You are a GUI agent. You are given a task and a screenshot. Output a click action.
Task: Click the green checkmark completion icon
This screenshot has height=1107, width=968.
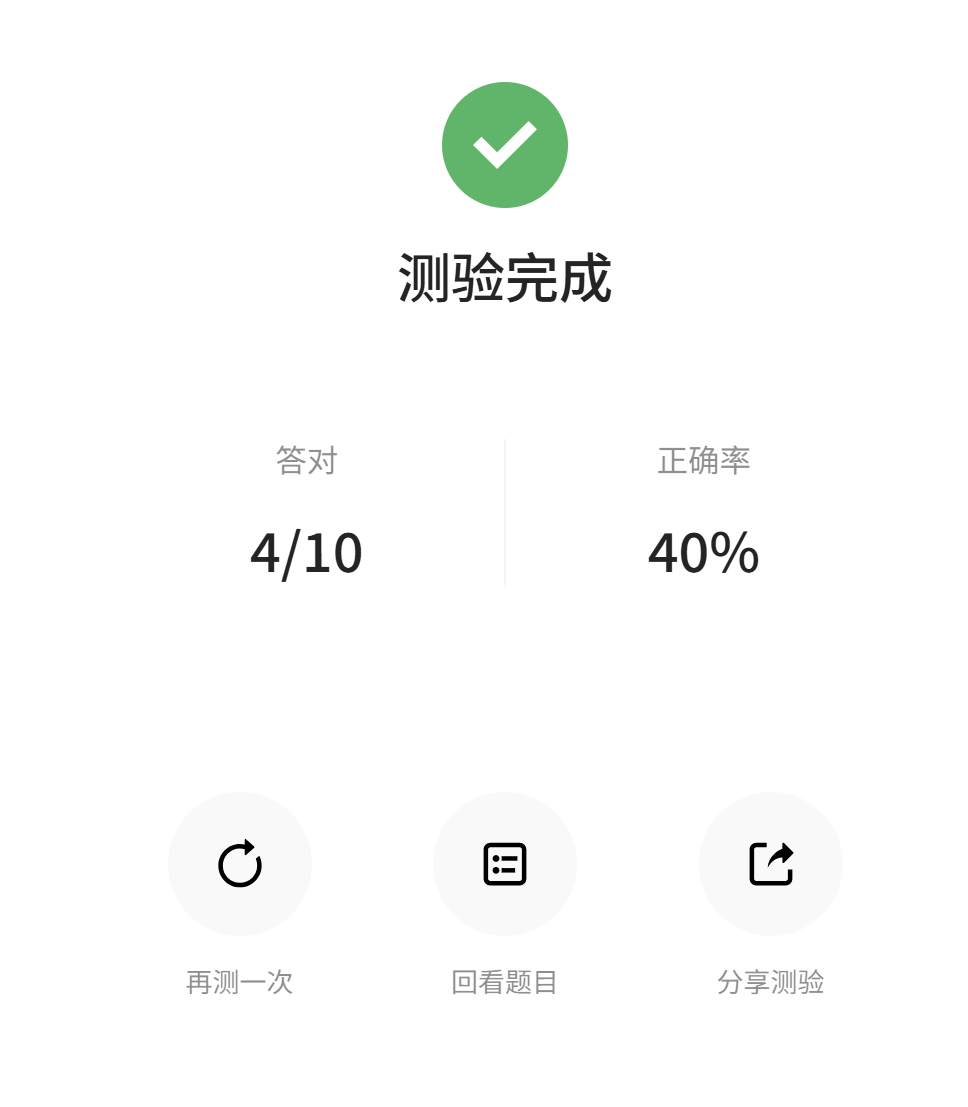(x=505, y=144)
